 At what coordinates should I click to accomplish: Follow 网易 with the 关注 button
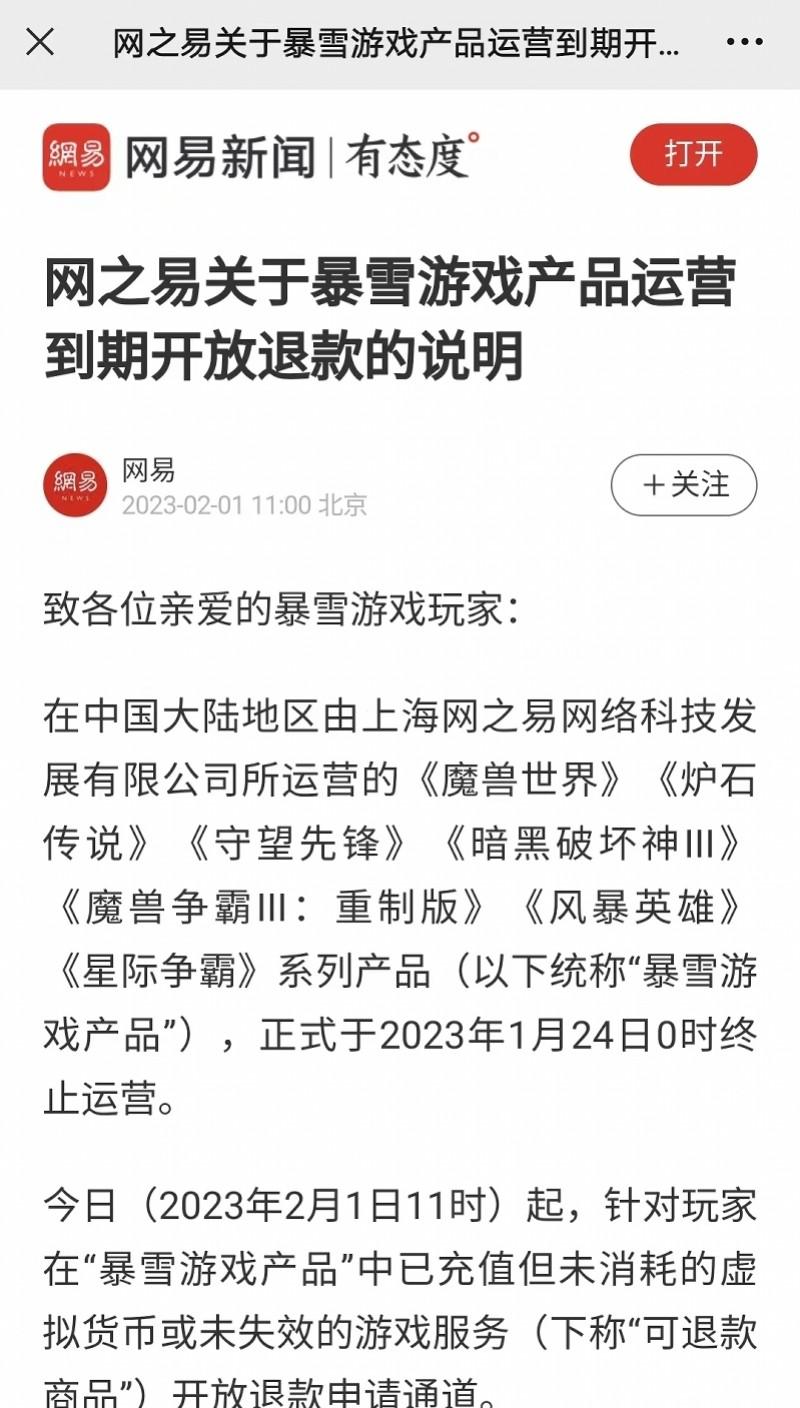click(x=684, y=485)
